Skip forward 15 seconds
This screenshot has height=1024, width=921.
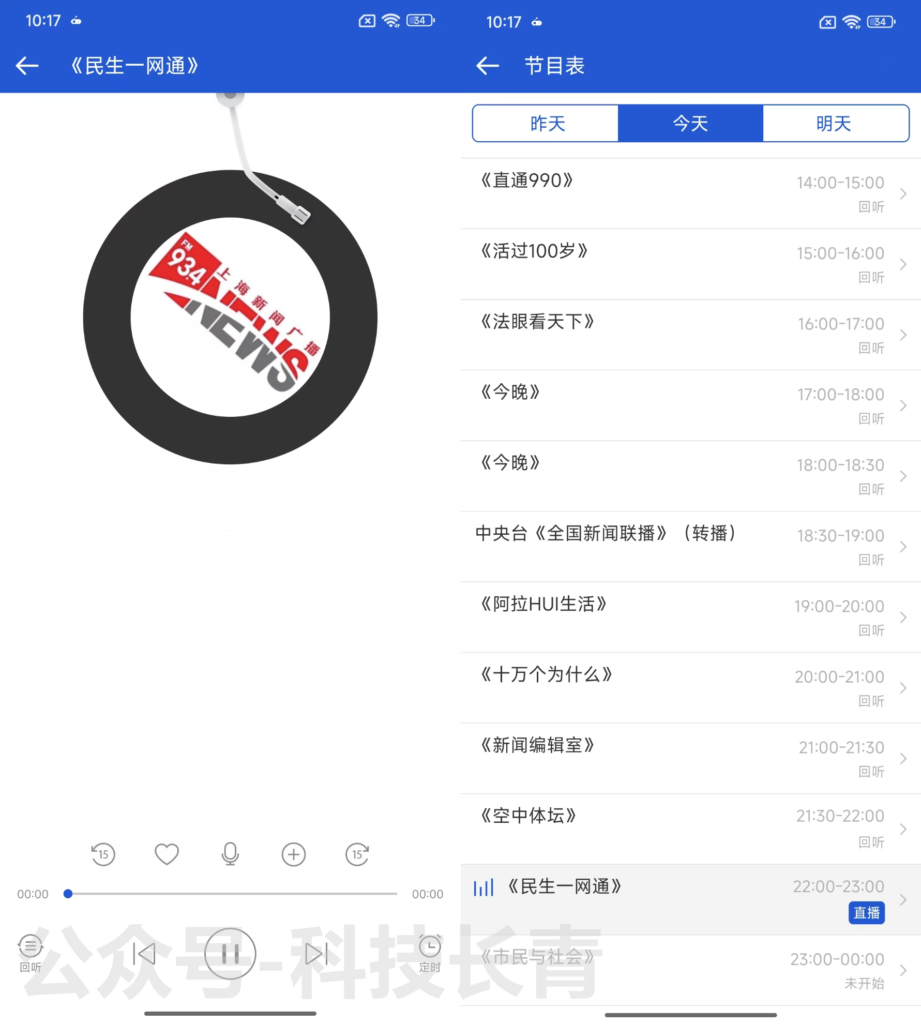357,854
